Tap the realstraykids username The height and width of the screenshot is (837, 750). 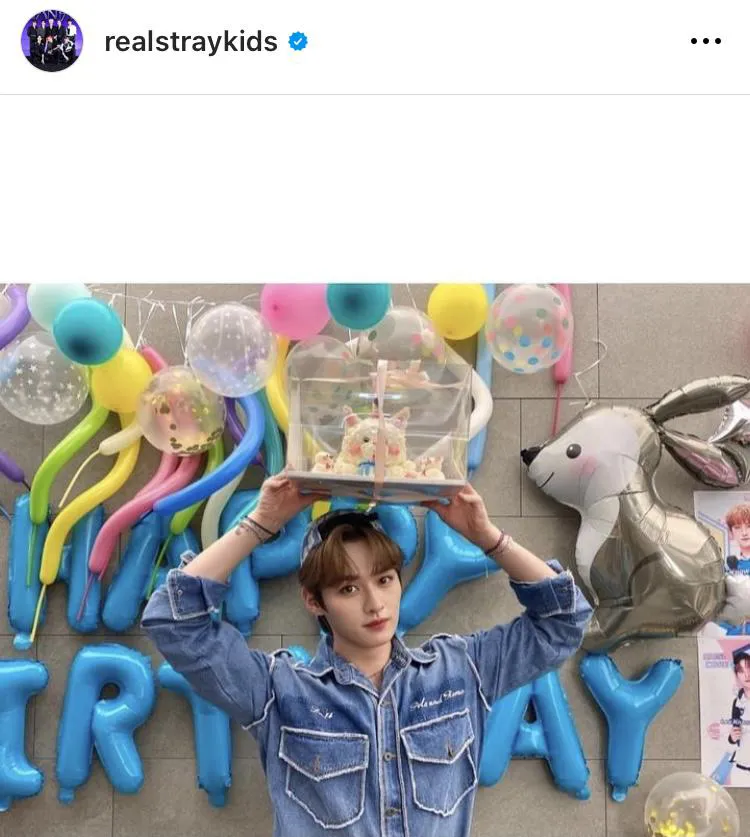190,41
